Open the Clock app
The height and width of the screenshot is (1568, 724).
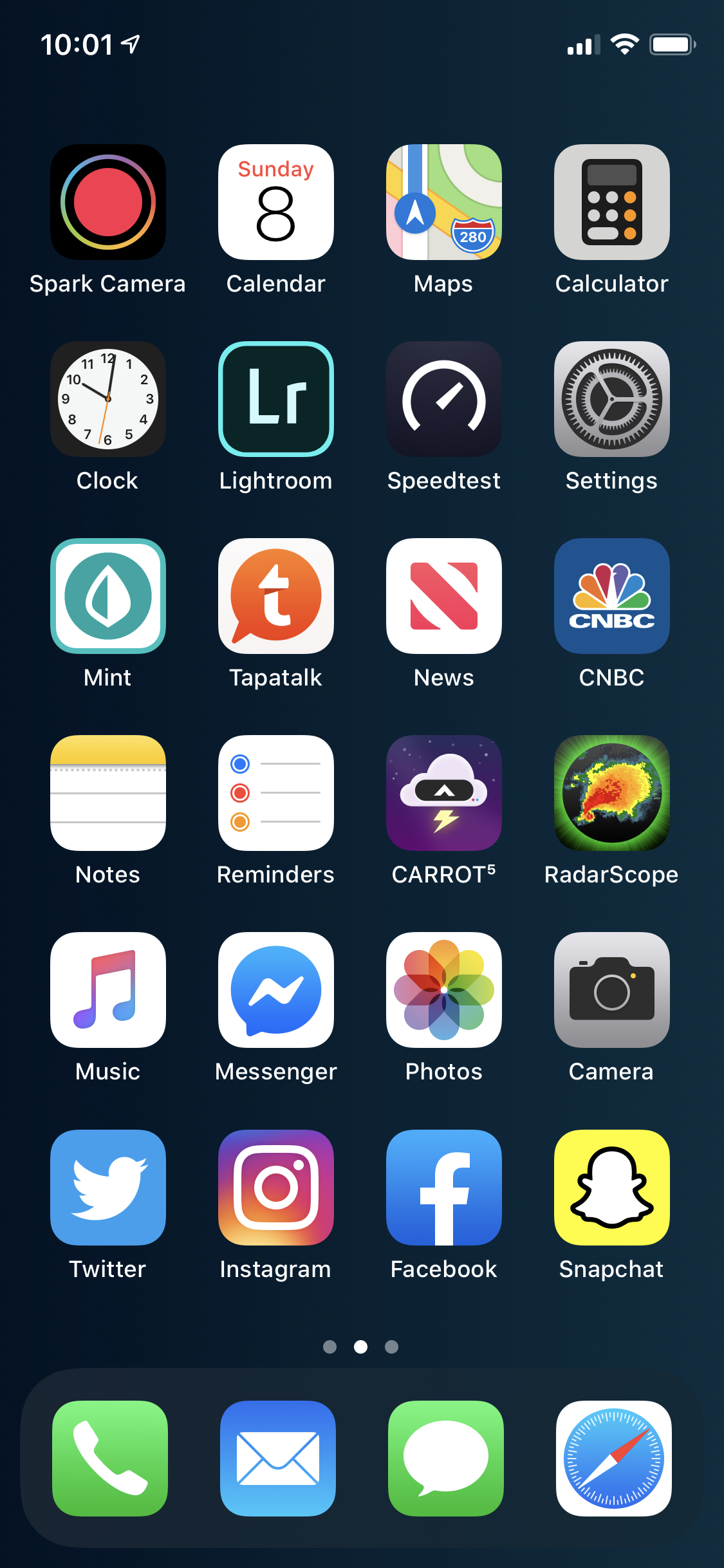point(108,399)
